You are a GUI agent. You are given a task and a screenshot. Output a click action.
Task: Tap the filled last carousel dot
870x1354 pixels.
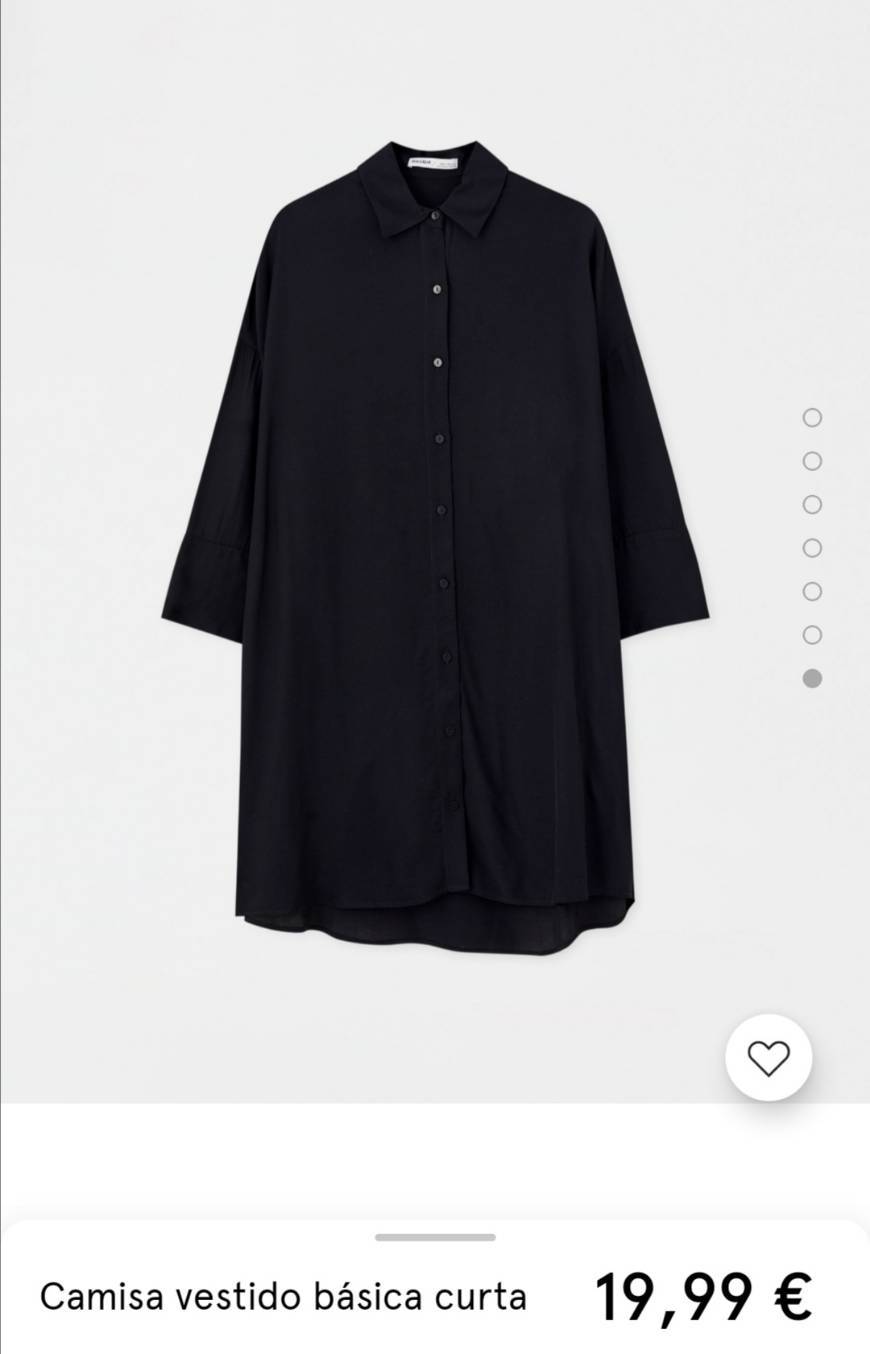click(x=811, y=679)
